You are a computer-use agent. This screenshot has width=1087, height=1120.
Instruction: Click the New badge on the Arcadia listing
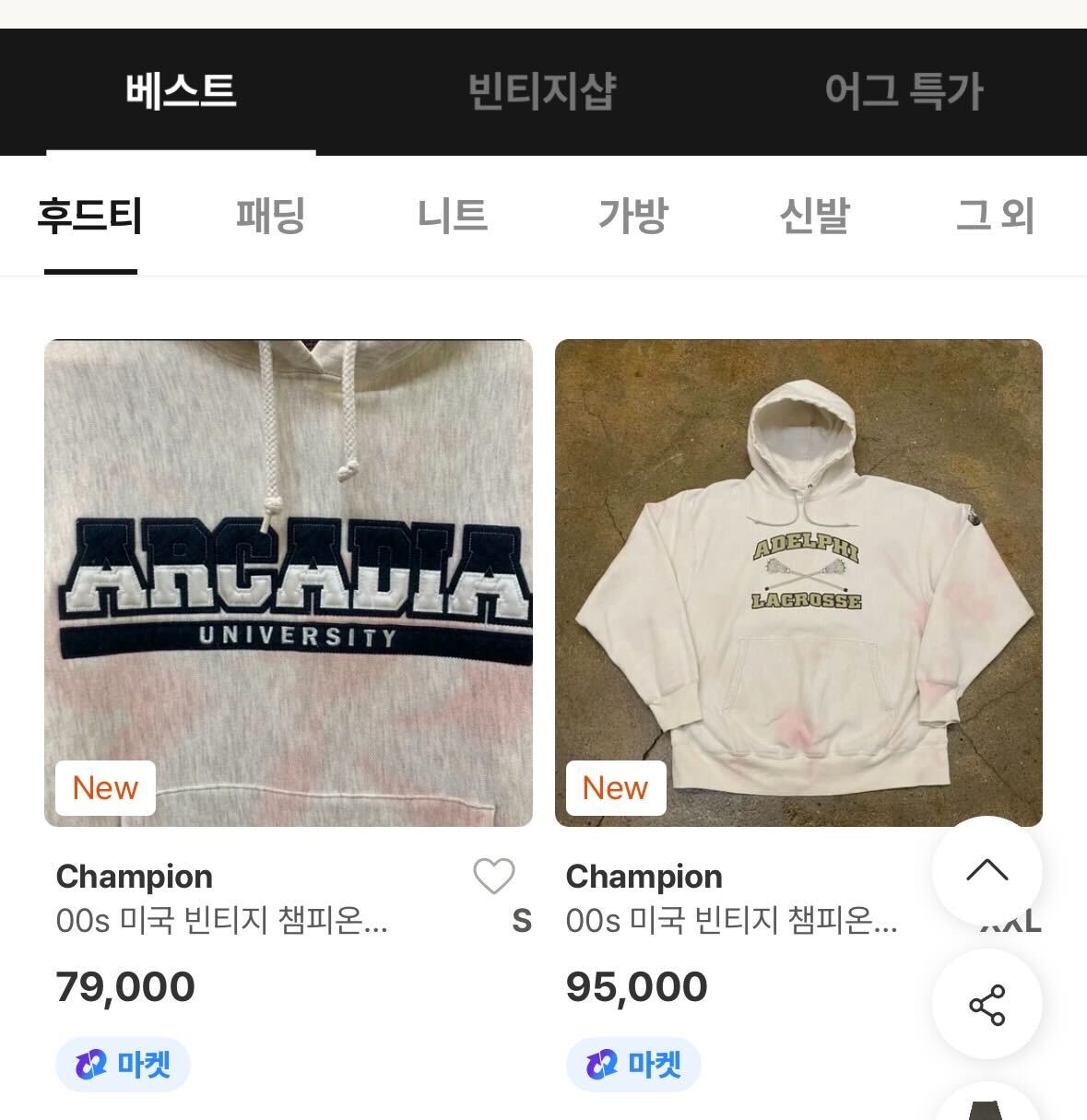105,788
